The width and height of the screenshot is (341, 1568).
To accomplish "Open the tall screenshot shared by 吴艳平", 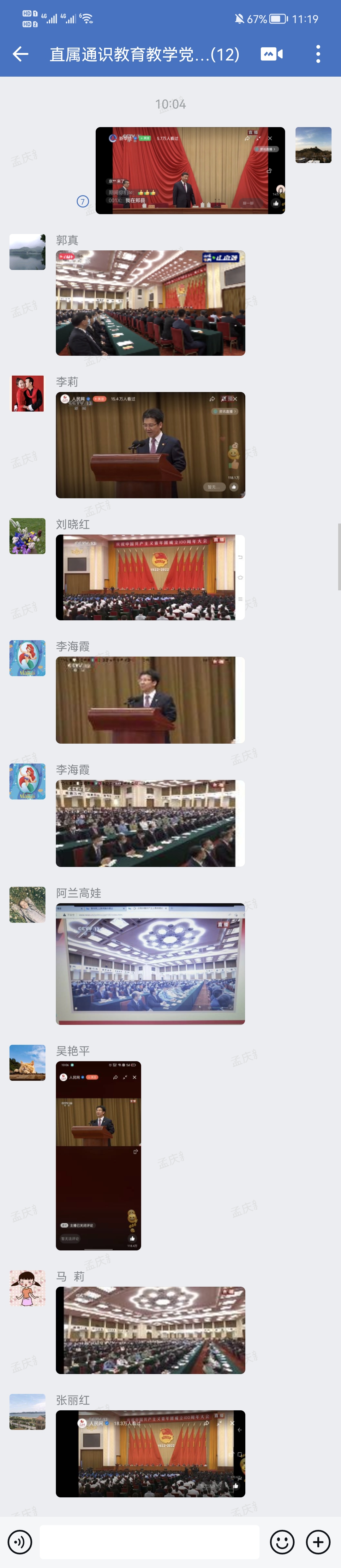I will point(99,1155).
